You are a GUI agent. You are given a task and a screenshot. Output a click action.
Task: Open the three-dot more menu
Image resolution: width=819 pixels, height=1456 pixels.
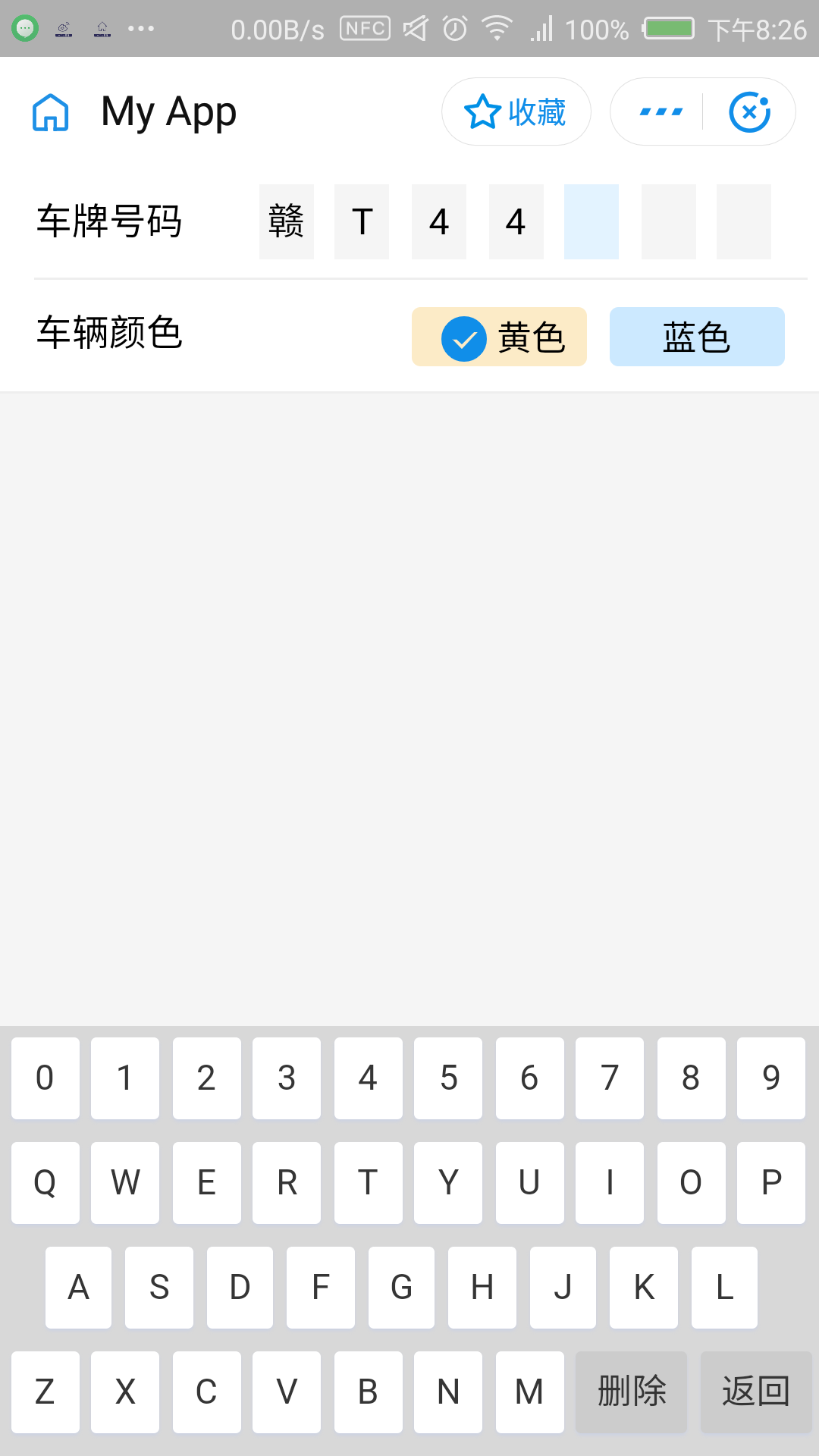[661, 112]
